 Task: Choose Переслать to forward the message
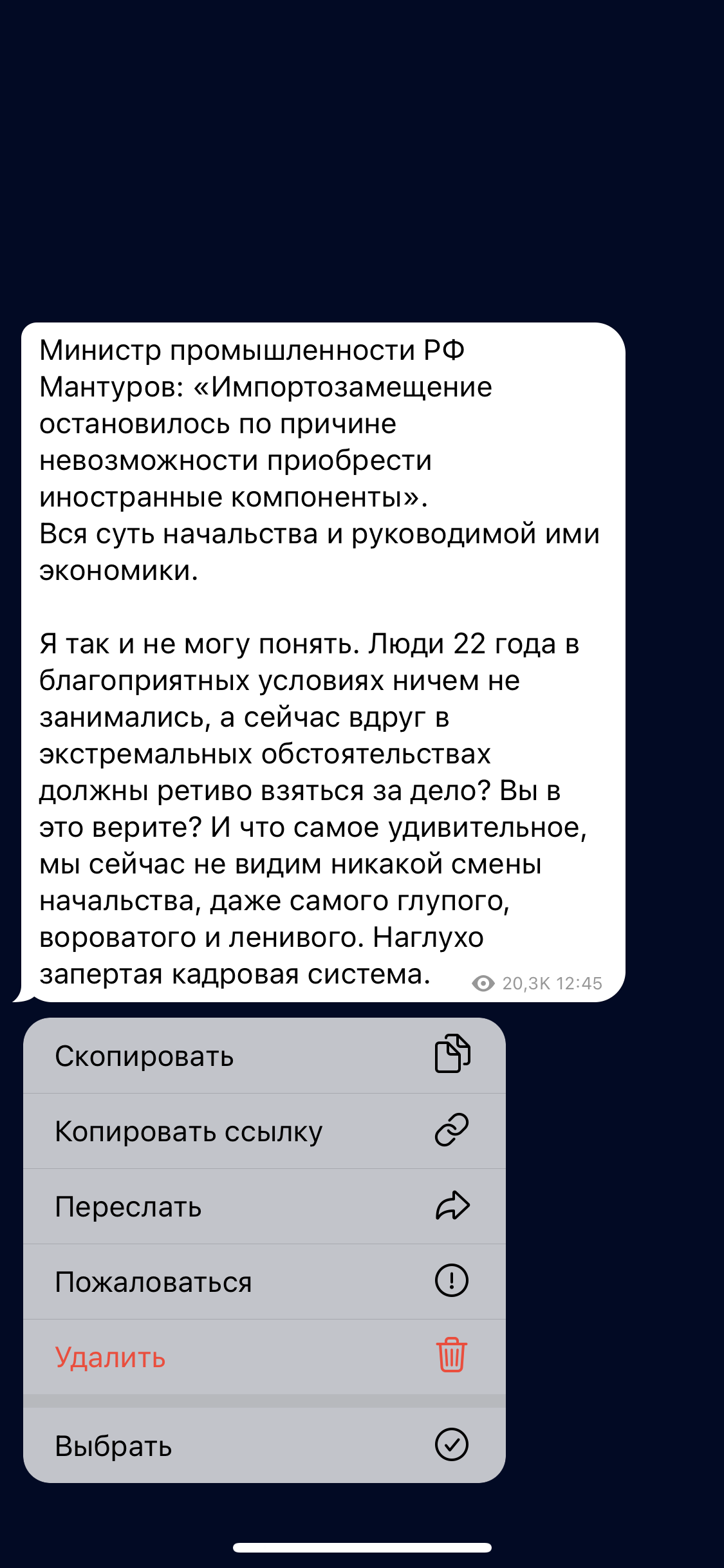click(x=264, y=1206)
